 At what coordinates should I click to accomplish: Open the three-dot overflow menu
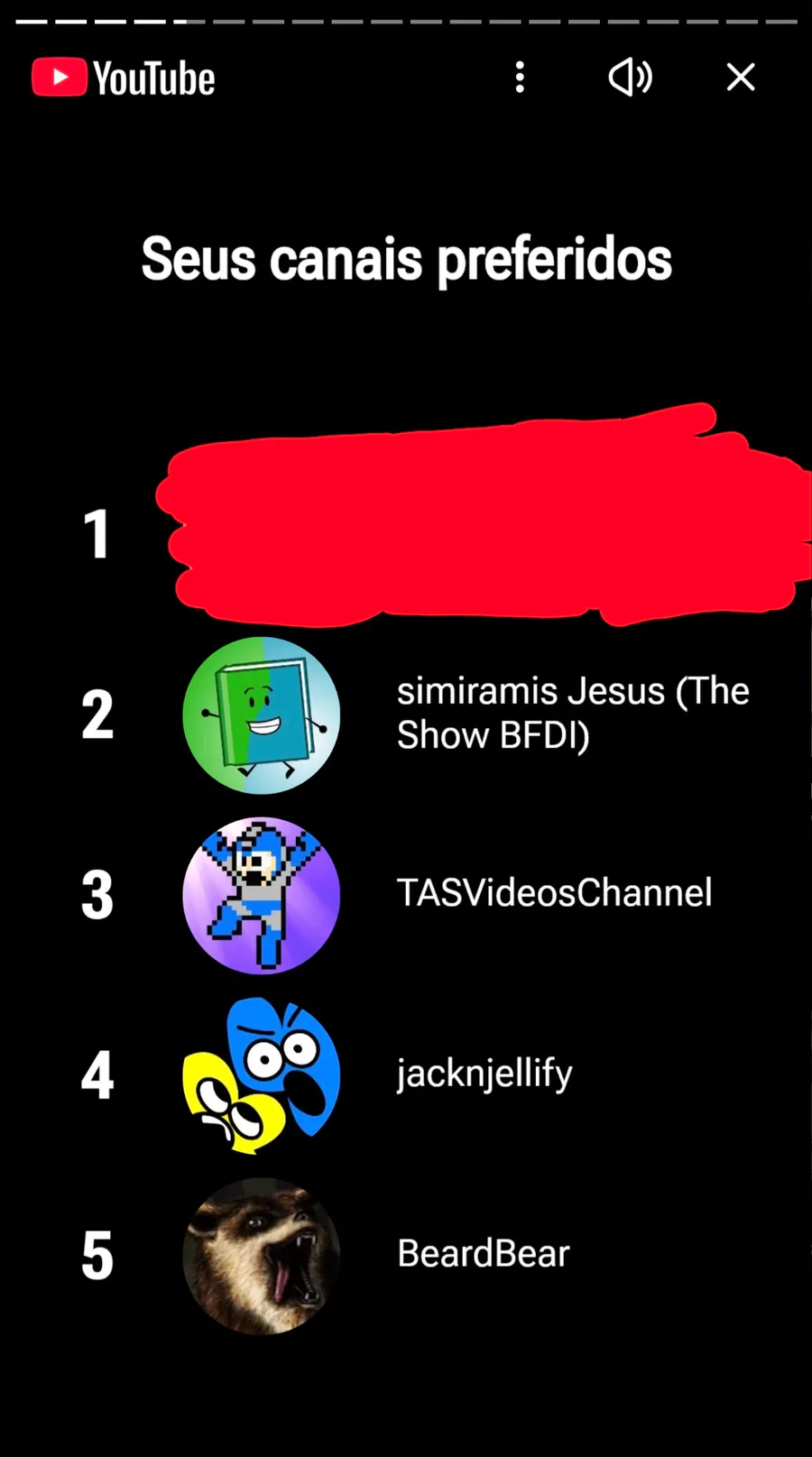point(520,78)
